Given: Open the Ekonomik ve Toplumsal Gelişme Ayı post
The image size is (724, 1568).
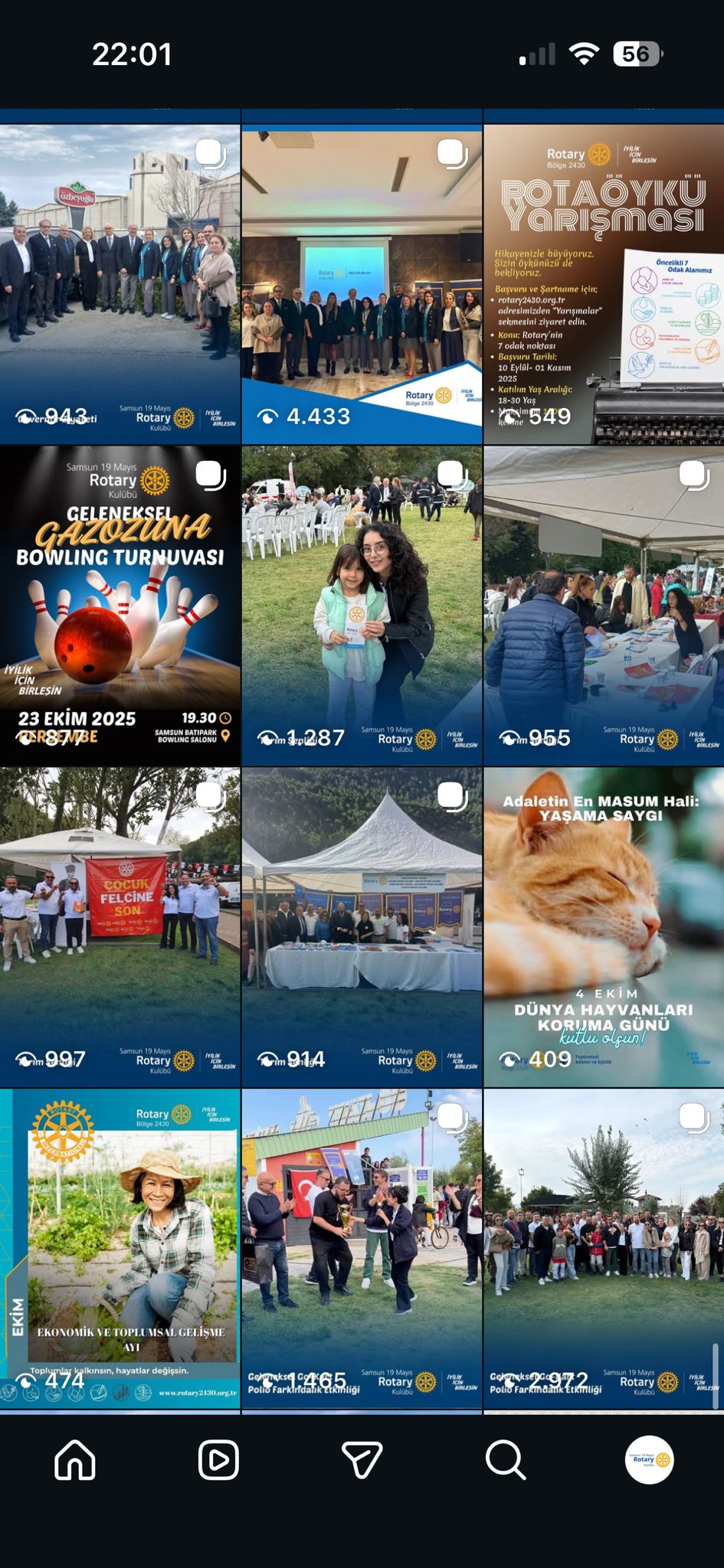Looking at the screenshot, I should coord(120,1248).
